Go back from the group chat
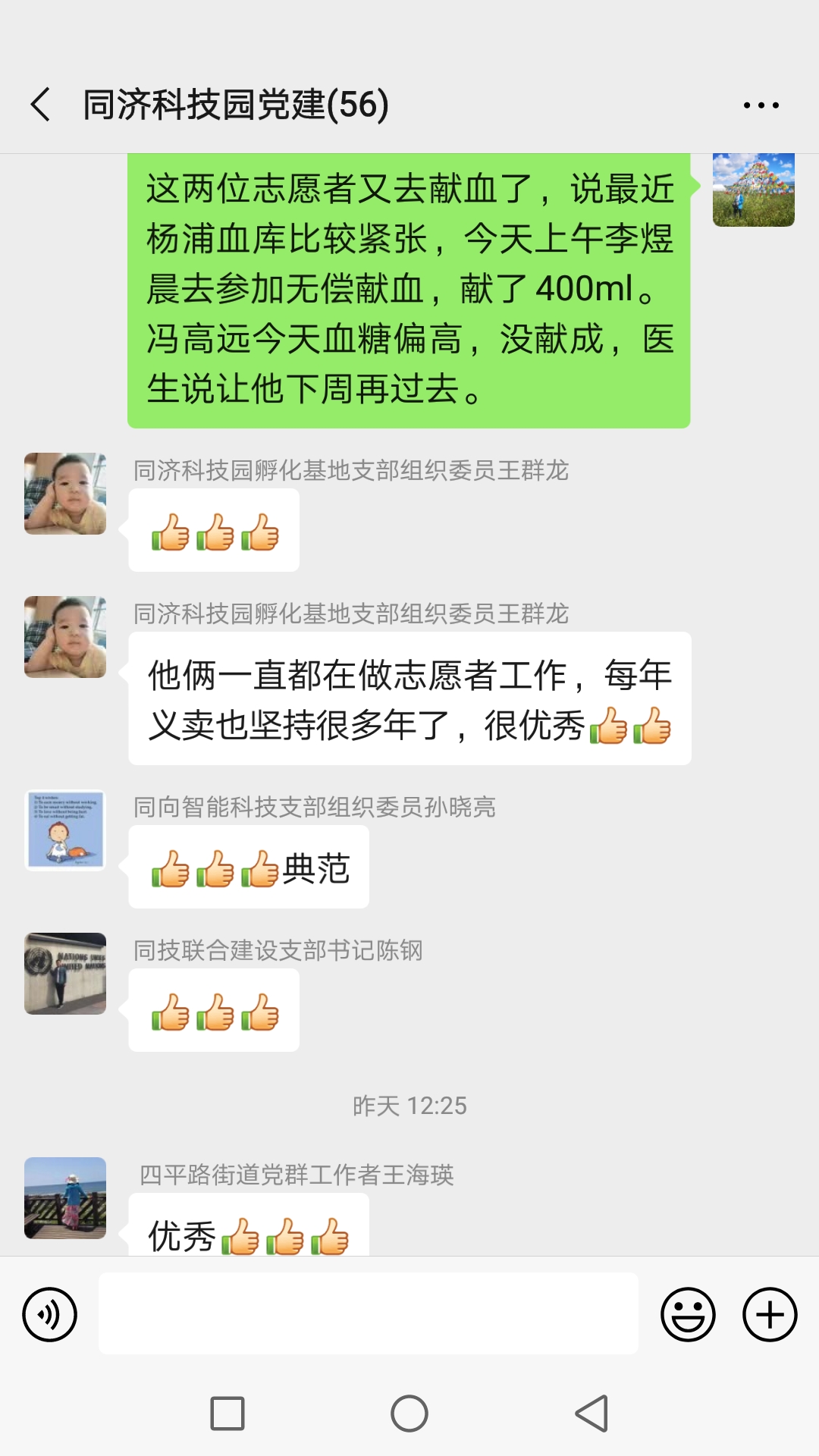819x1456 pixels. 41,105
